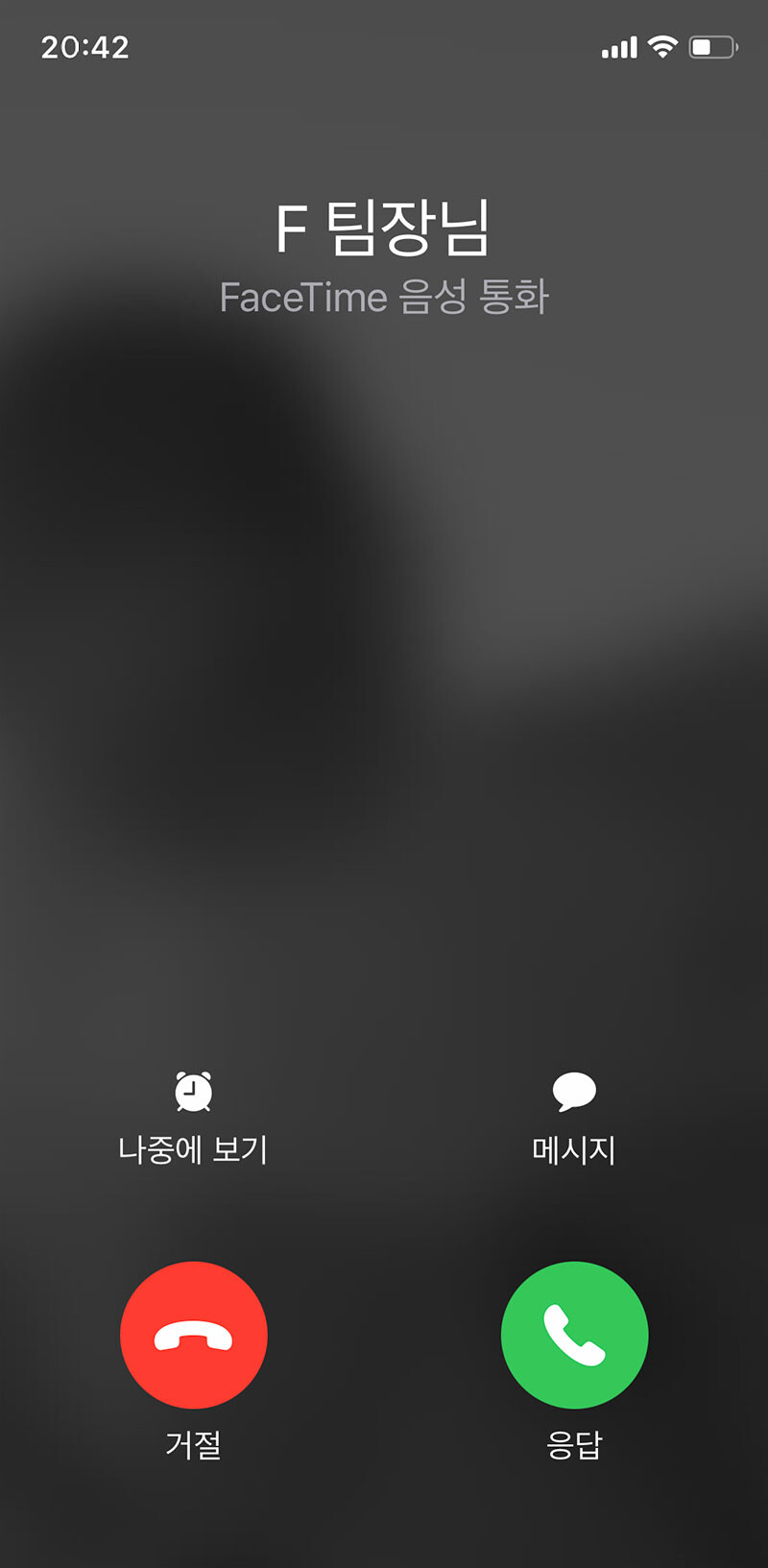Decline the call from F 팀장님
The image size is (768, 1568).
193,1335
